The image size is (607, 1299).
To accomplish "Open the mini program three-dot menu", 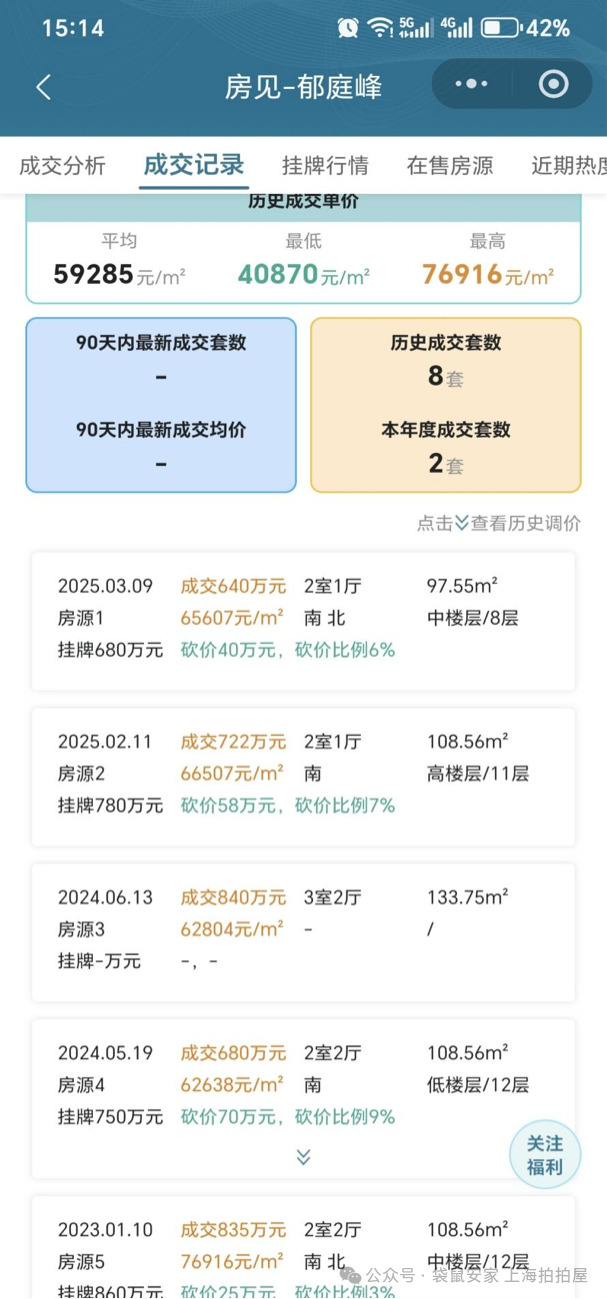I will coord(471,85).
